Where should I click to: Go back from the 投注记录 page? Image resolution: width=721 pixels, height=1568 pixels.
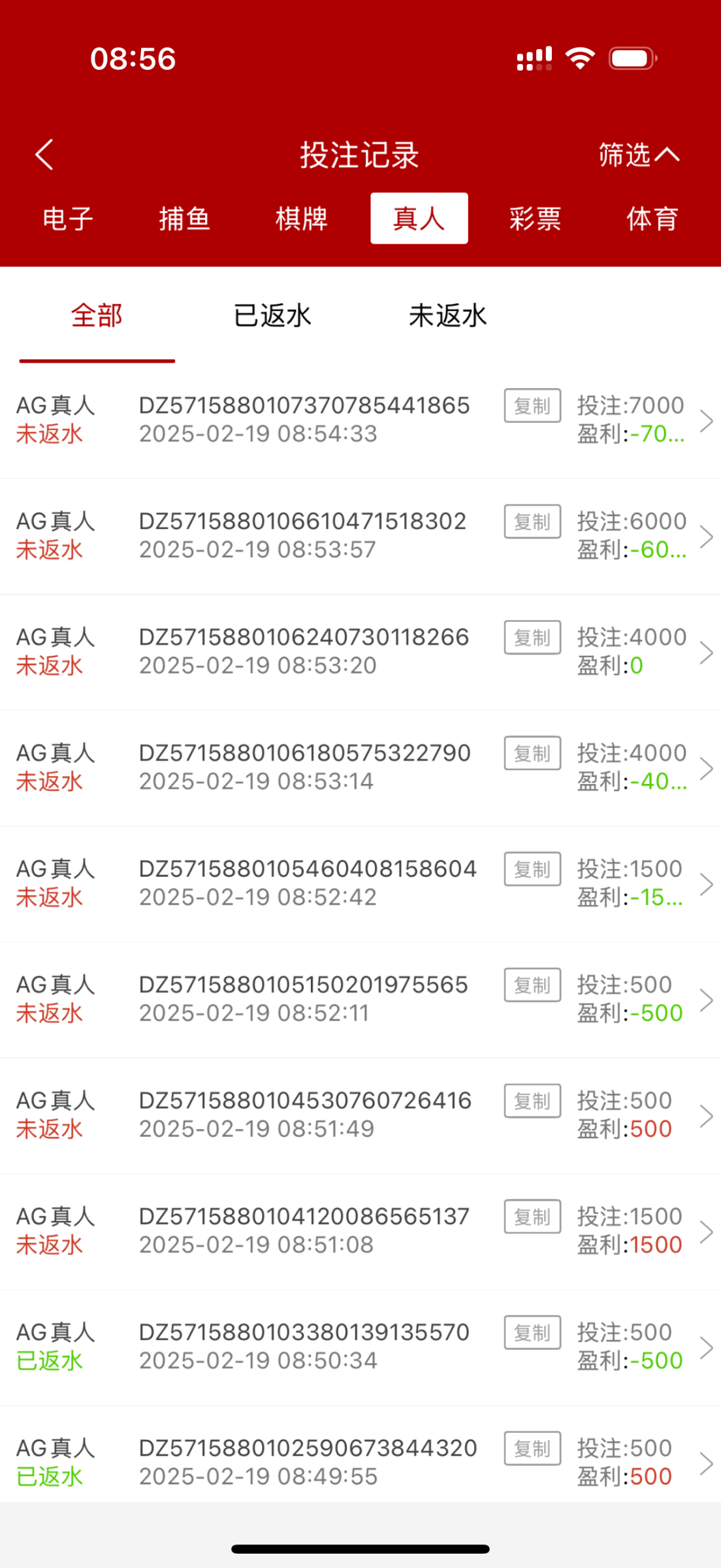click(x=44, y=155)
